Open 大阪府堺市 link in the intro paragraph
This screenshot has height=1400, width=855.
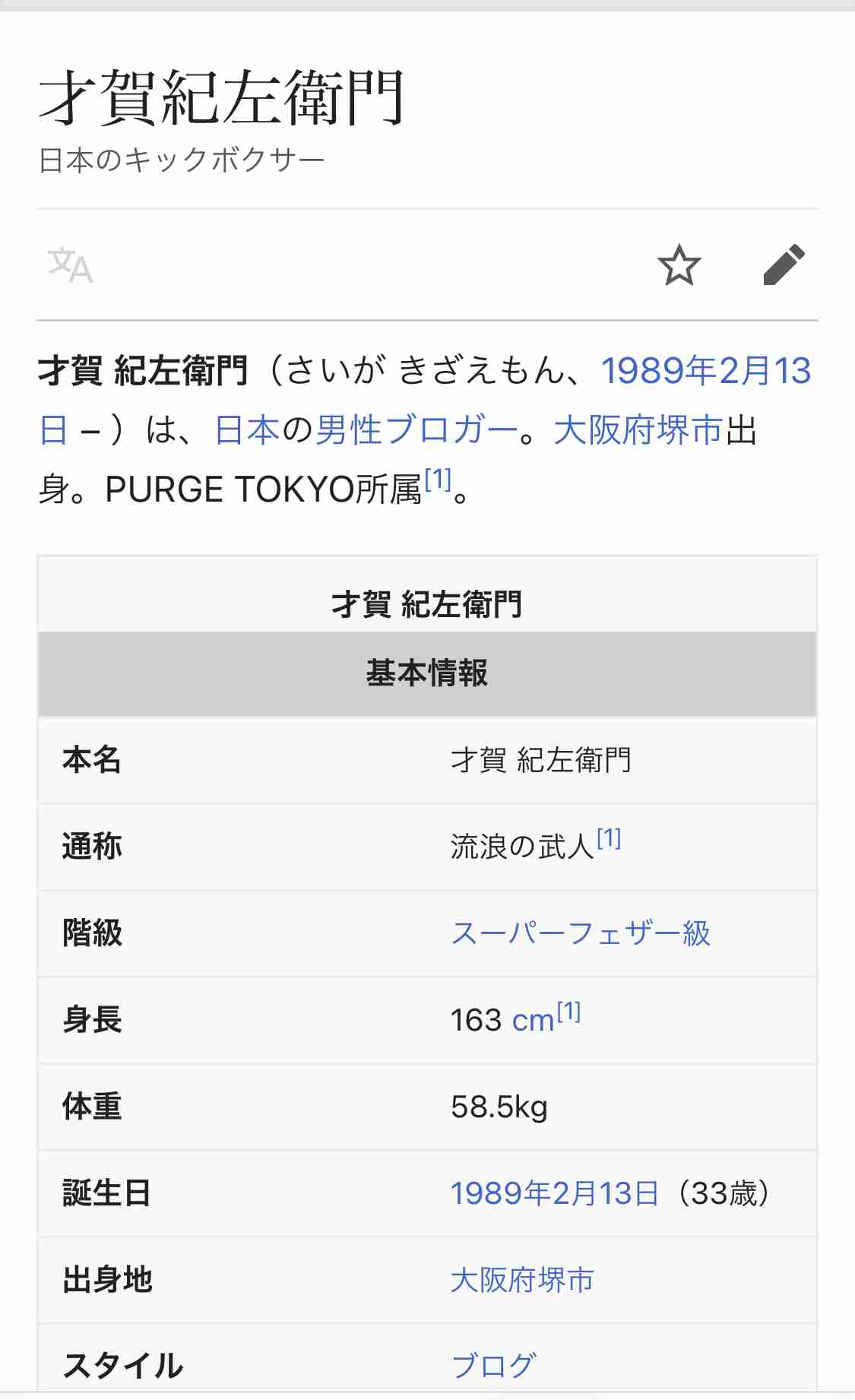(638, 430)
